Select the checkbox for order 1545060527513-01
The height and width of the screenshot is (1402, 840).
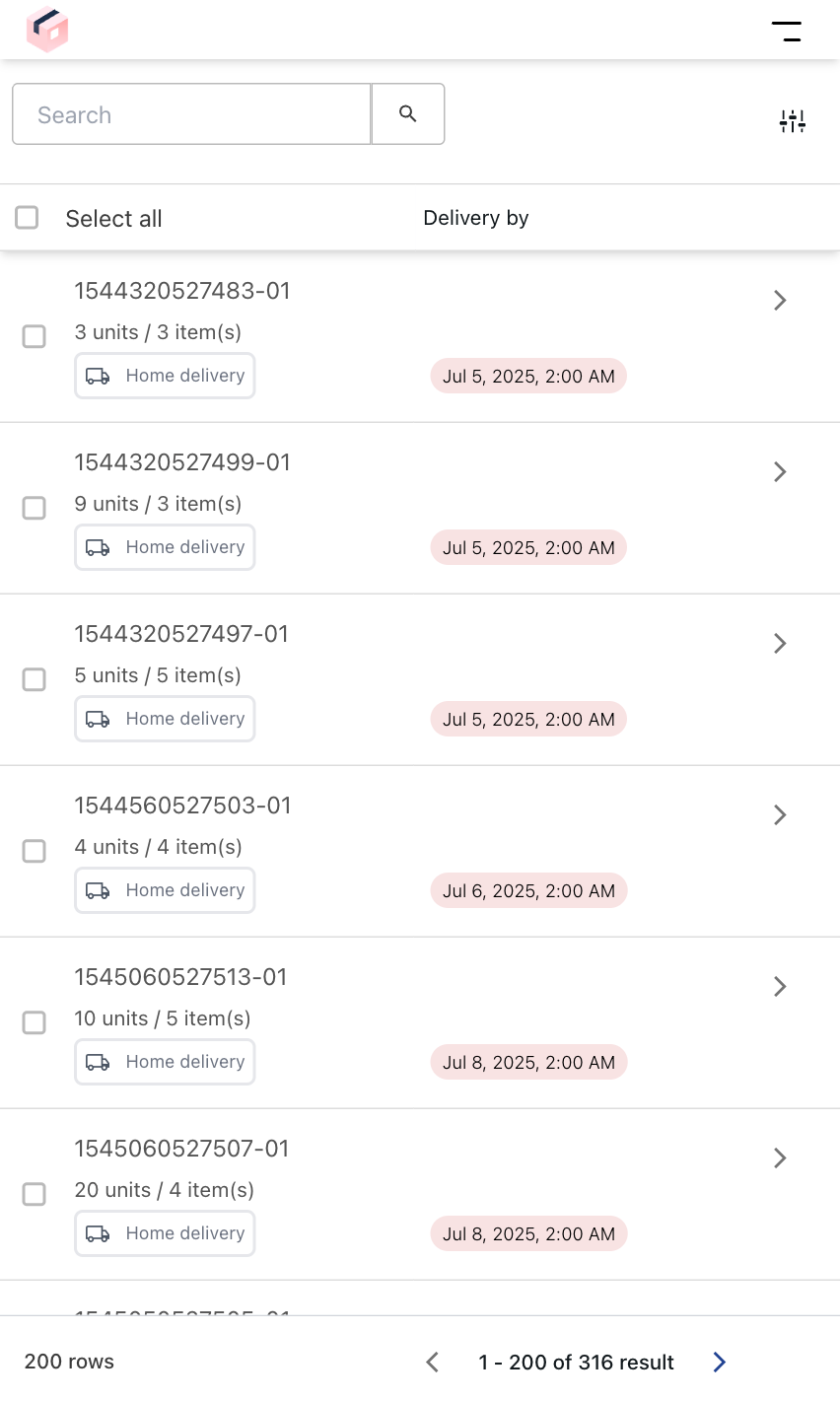click(x=34, y=1022)
